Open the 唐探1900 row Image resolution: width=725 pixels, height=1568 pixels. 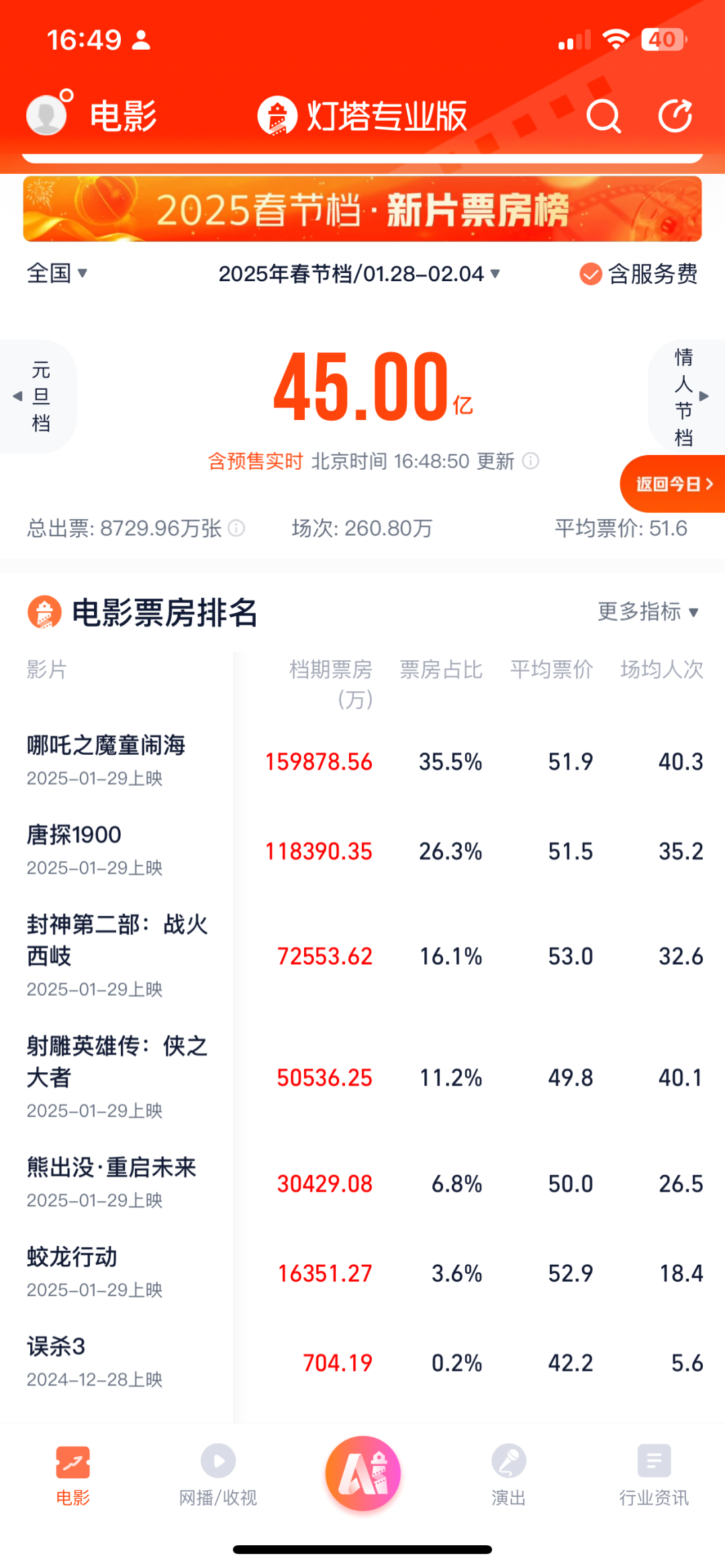pos(362,851)
